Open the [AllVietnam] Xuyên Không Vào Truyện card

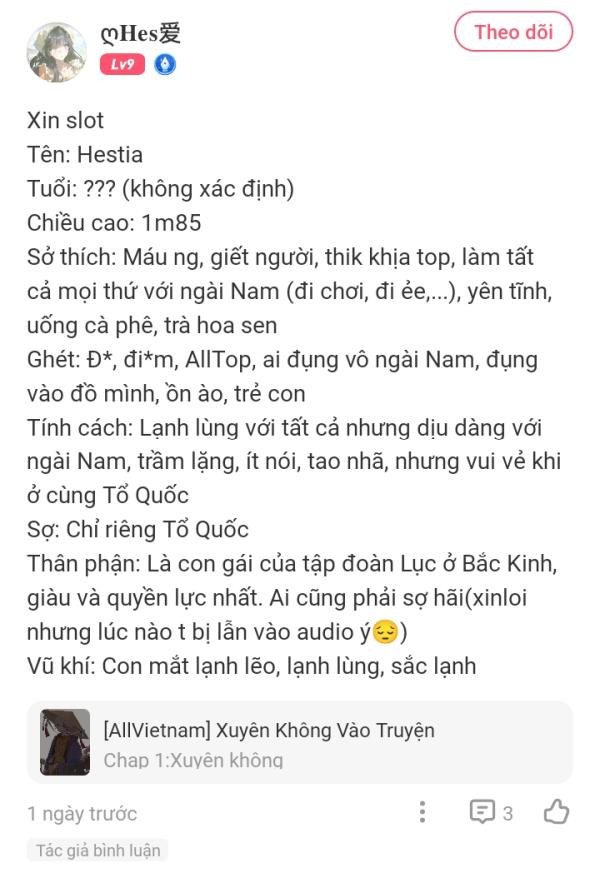pos(300,742)
